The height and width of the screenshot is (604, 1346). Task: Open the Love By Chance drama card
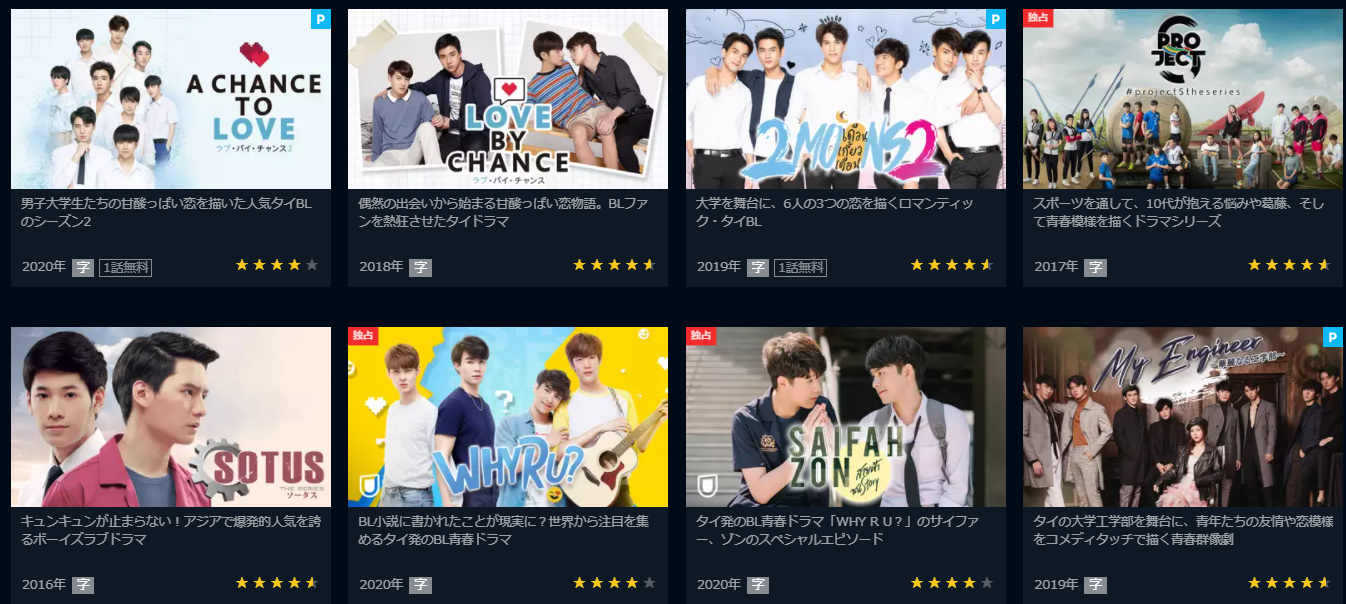(x=507, y=99)
